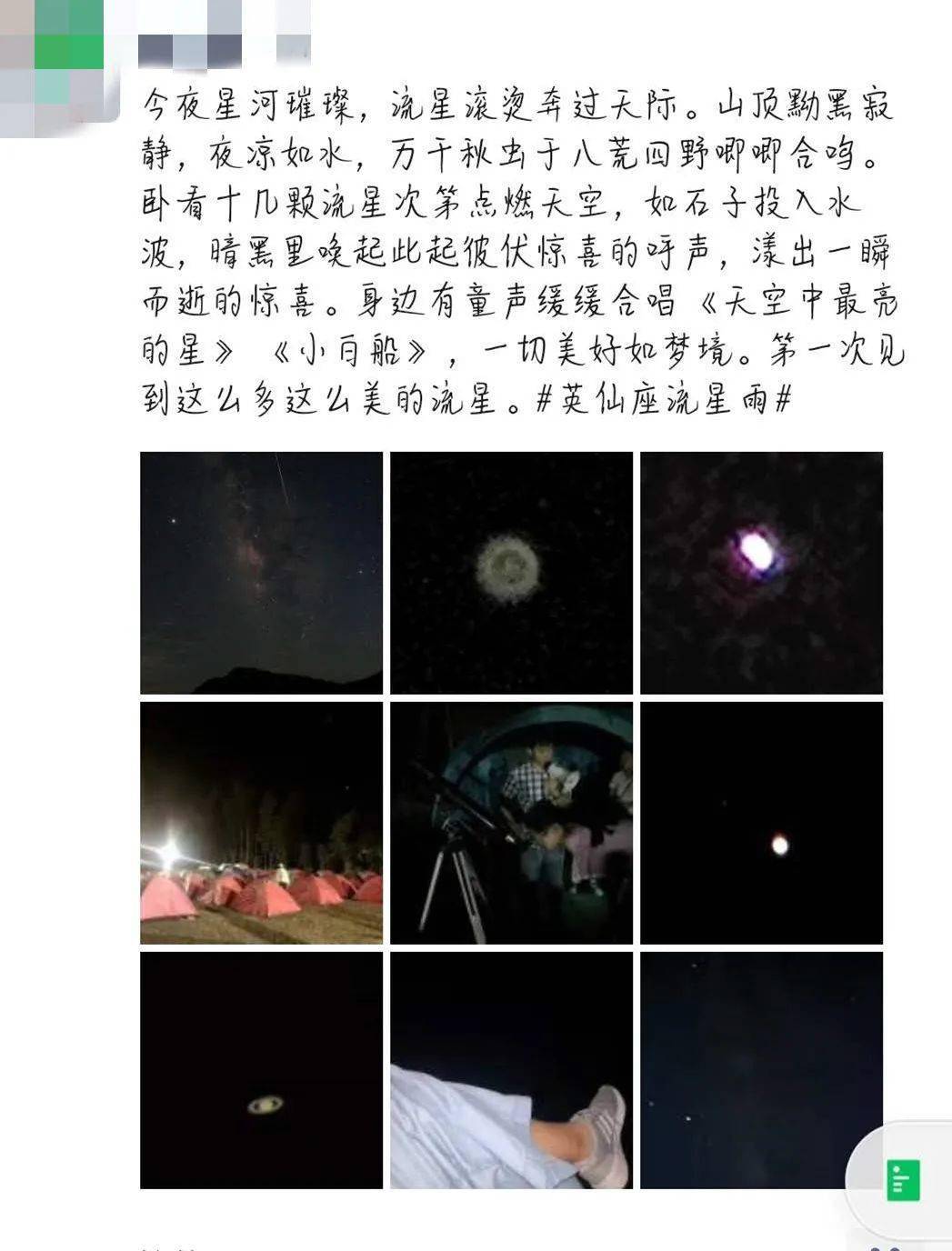View the bright purple-glow moon photo
This screenshot has height=1251, width=952.
tap(761, 573)
